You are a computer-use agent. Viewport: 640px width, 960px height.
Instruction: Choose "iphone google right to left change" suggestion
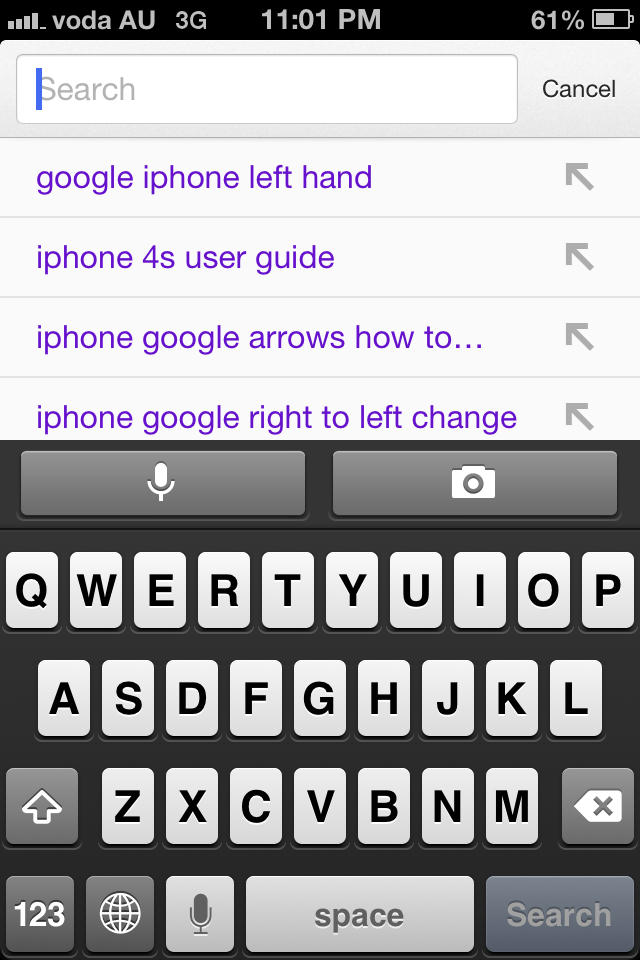(276, 418)
